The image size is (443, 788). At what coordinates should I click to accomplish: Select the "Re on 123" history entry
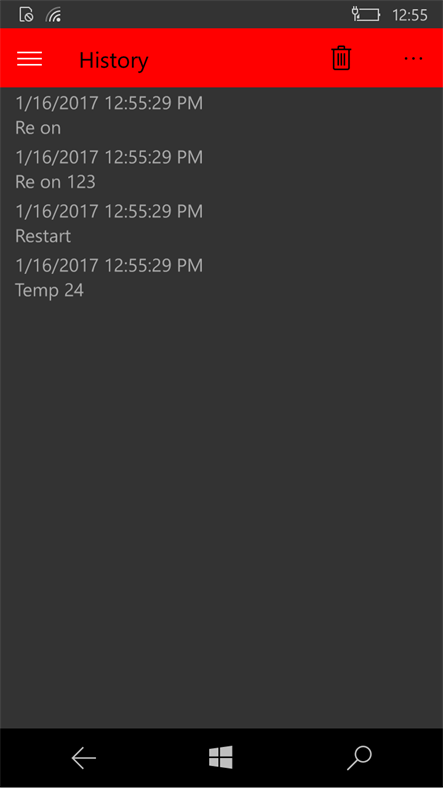coord(222,169)
